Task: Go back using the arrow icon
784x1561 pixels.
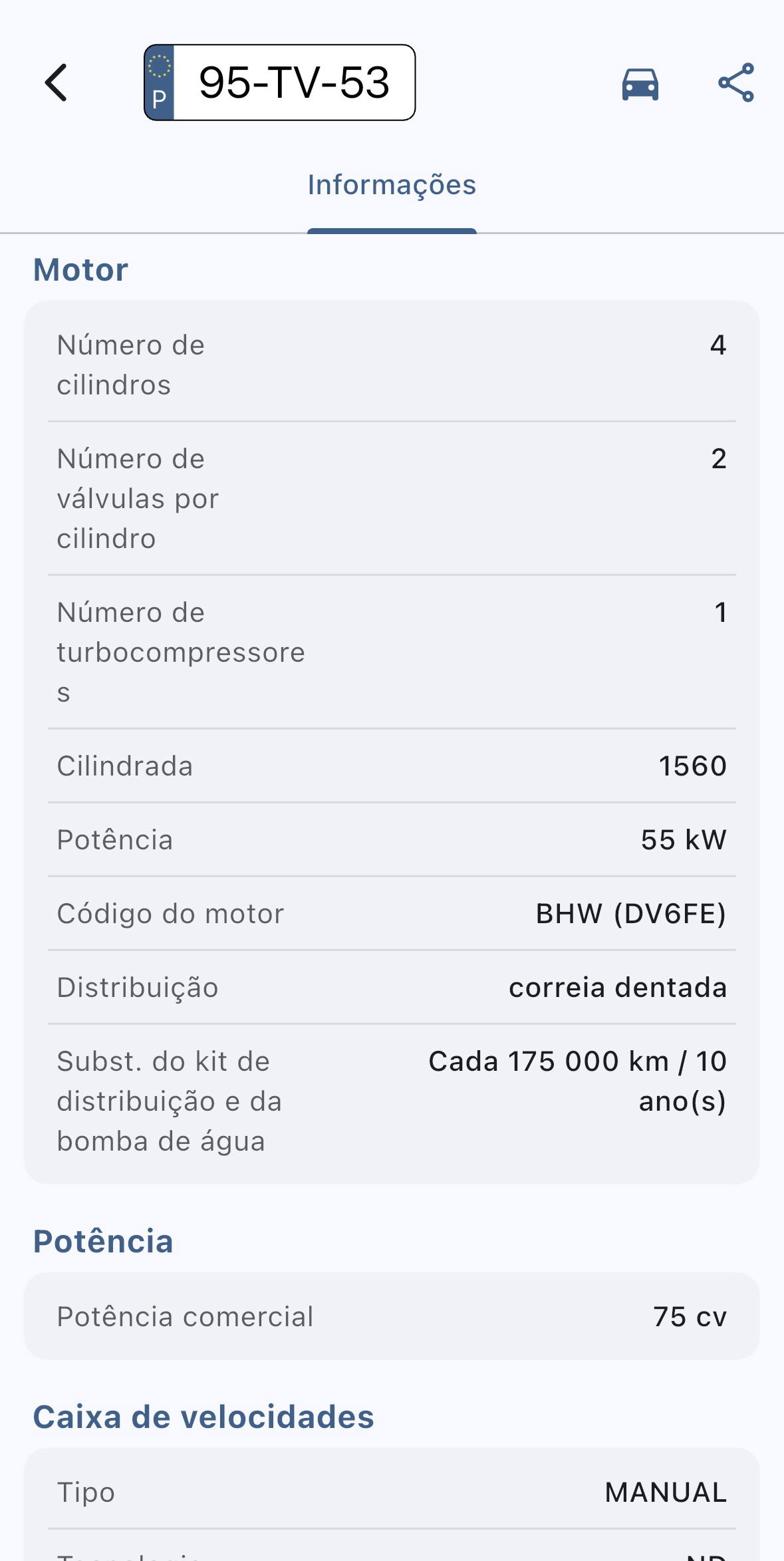Action: point(57,83)
